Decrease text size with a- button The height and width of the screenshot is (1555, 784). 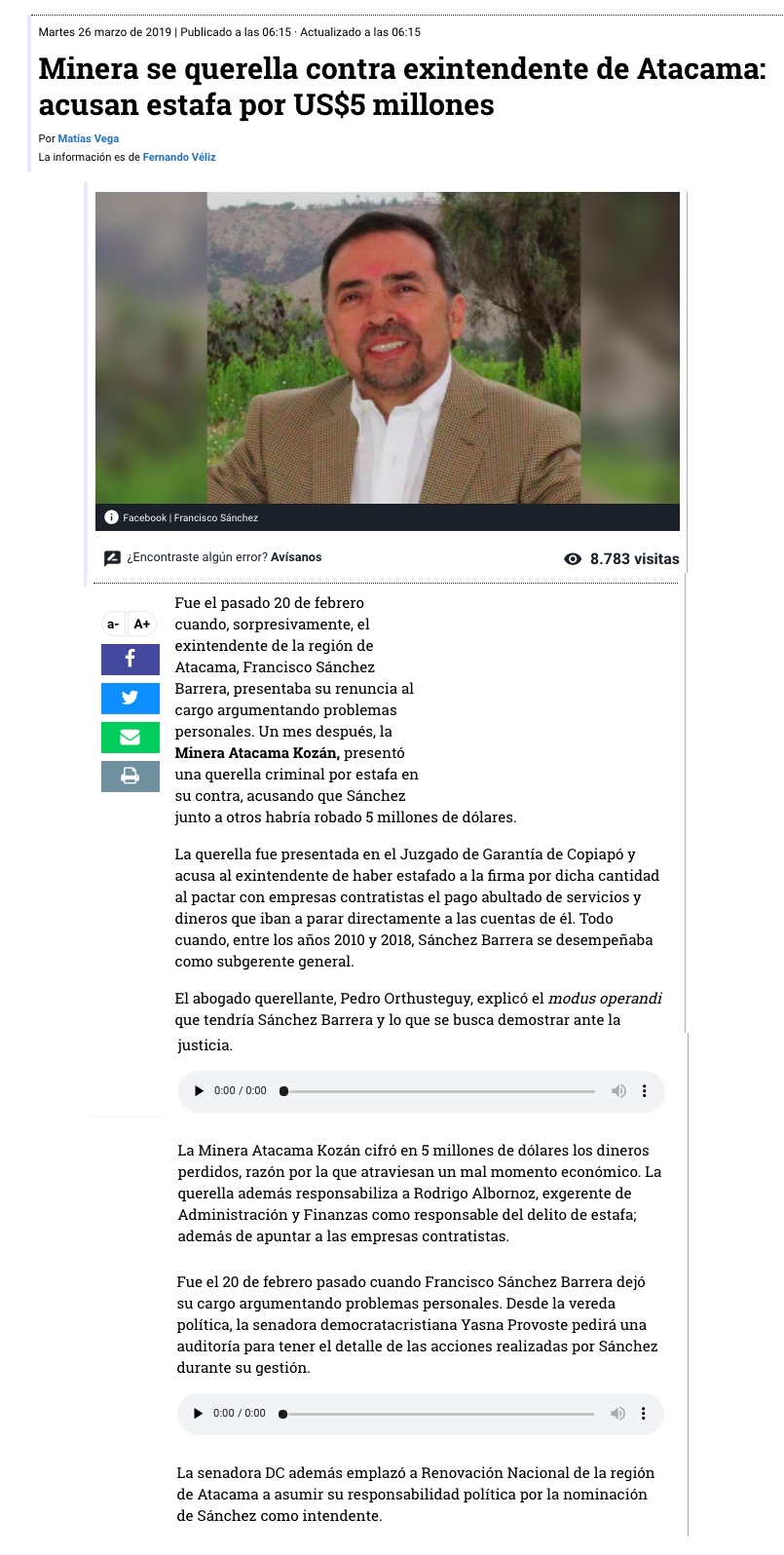click(113, 624)
